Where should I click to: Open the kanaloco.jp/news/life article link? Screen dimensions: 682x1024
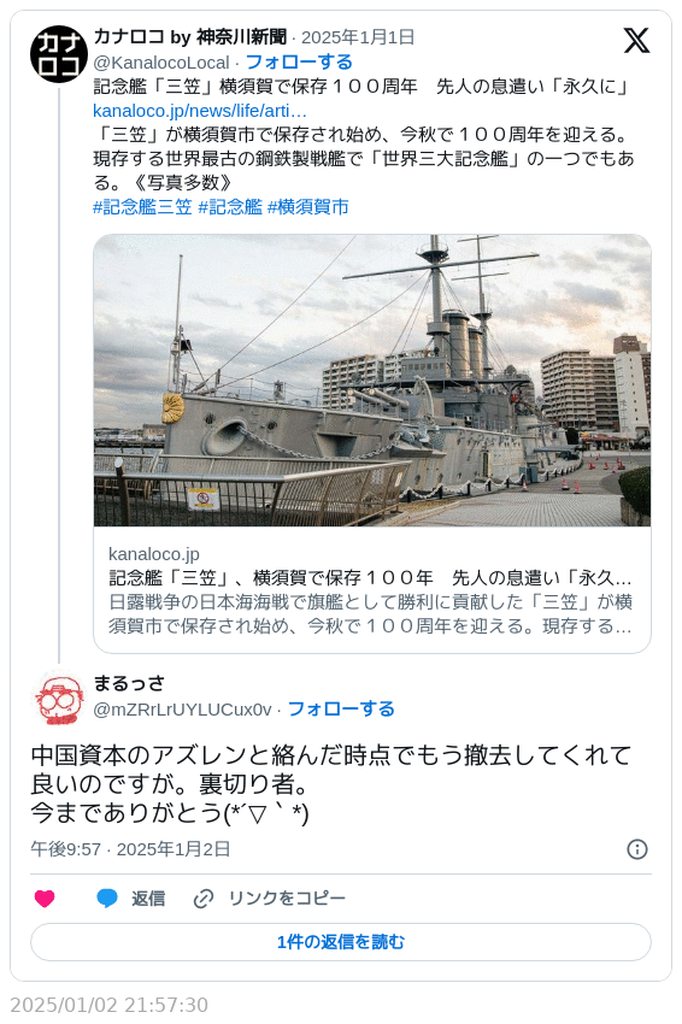(200, 110)
